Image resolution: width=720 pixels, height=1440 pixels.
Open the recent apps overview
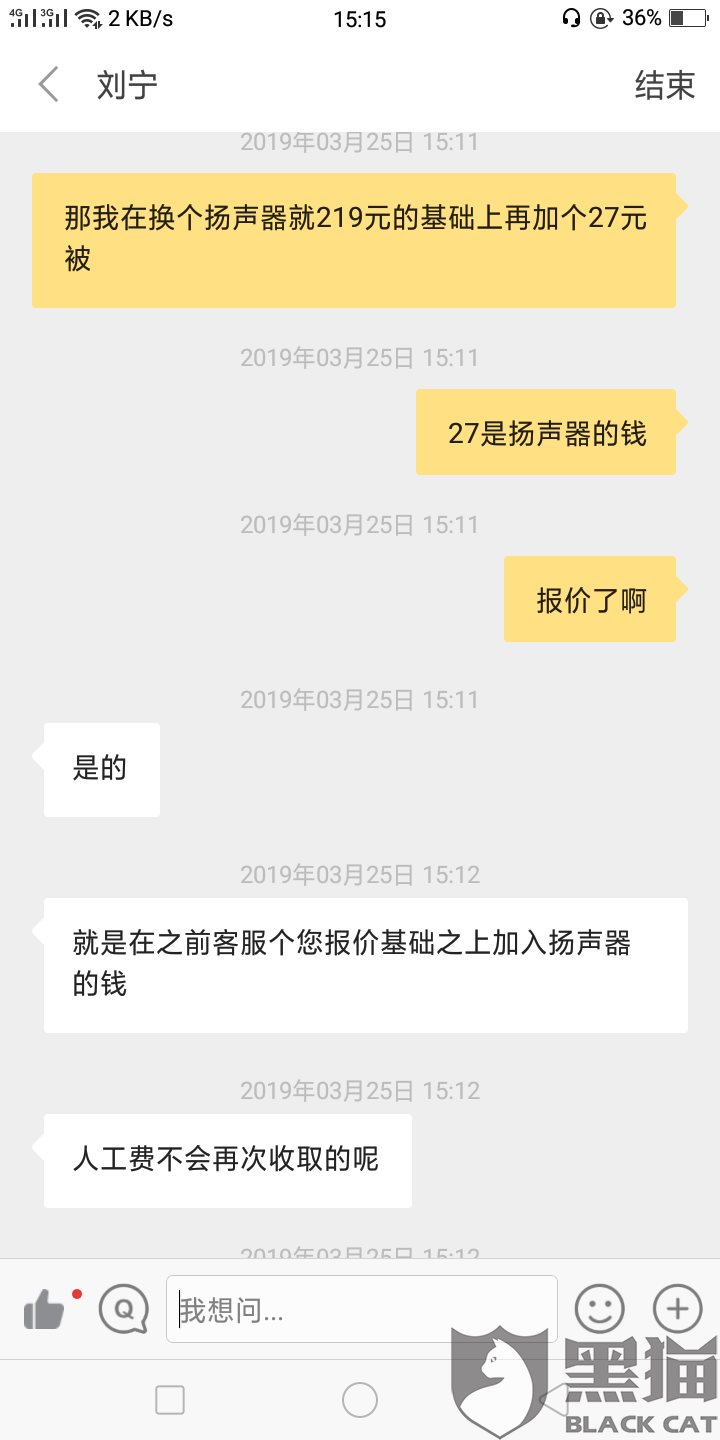pos(170,1400)
